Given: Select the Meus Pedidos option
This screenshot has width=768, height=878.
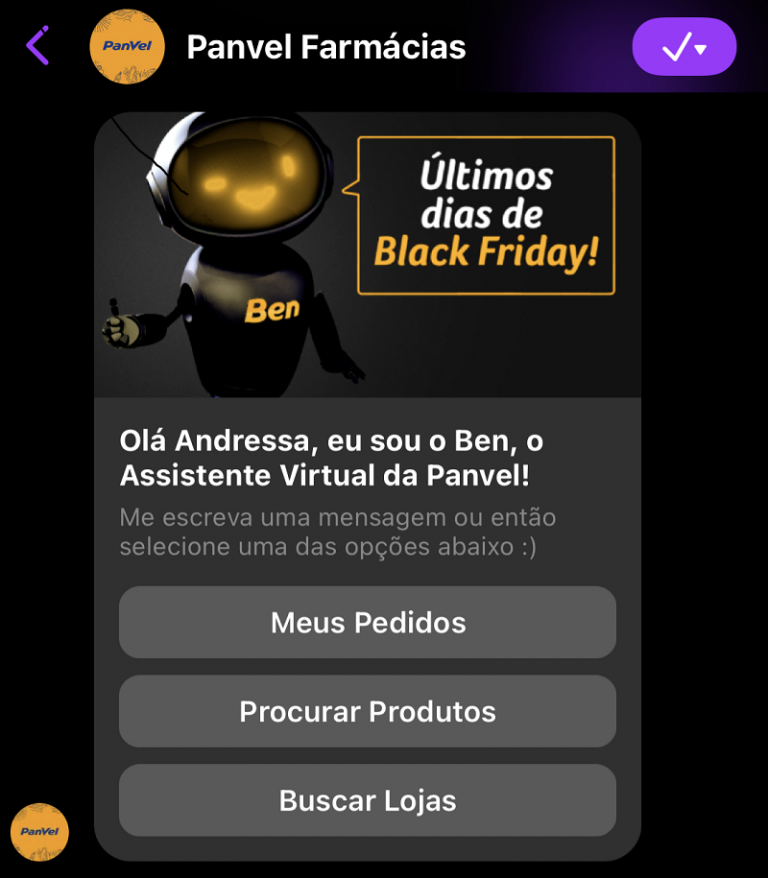Looking at the screenshot, I should pos(367,623).
